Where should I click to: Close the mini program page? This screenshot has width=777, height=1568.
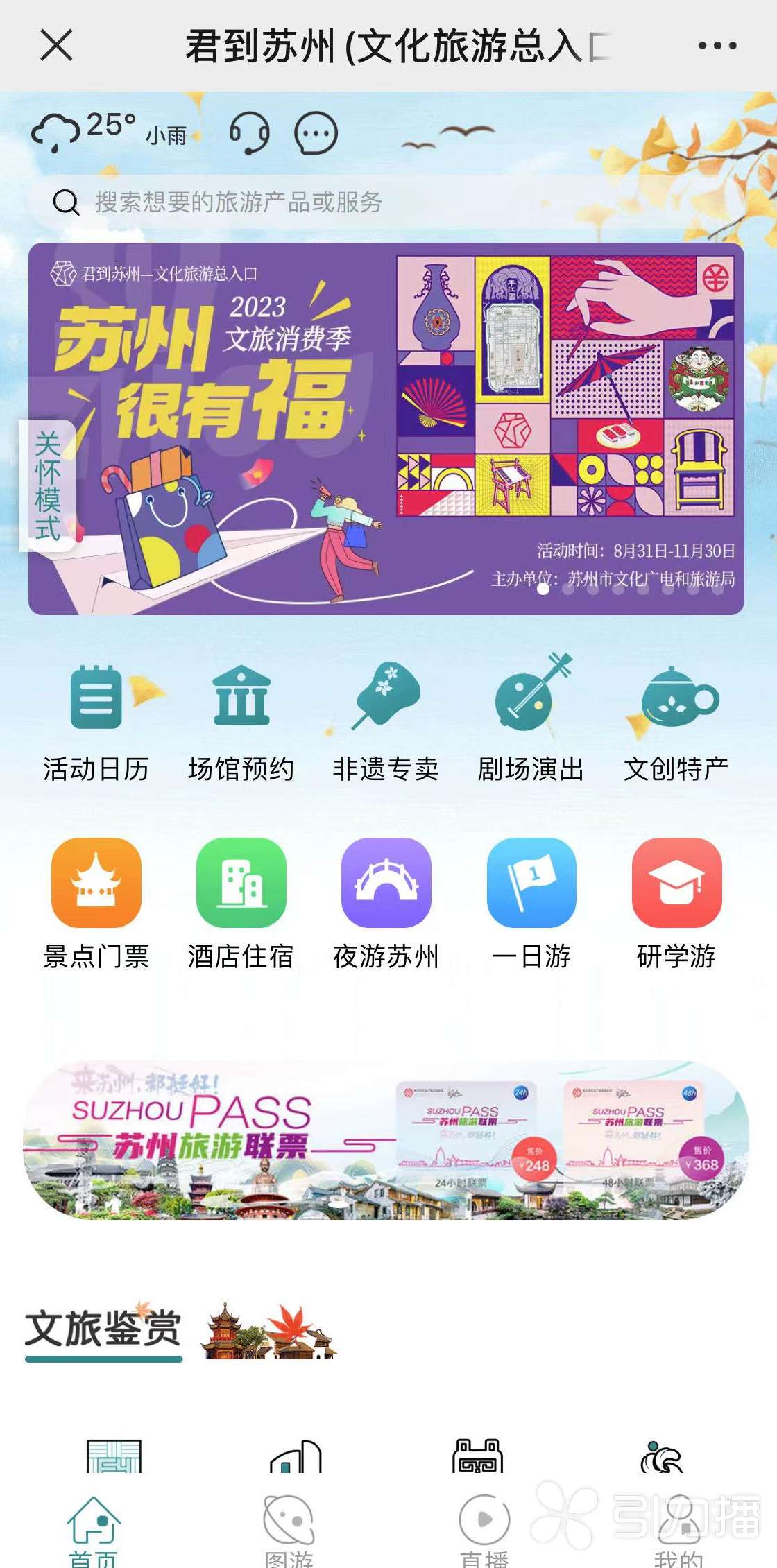55,46
